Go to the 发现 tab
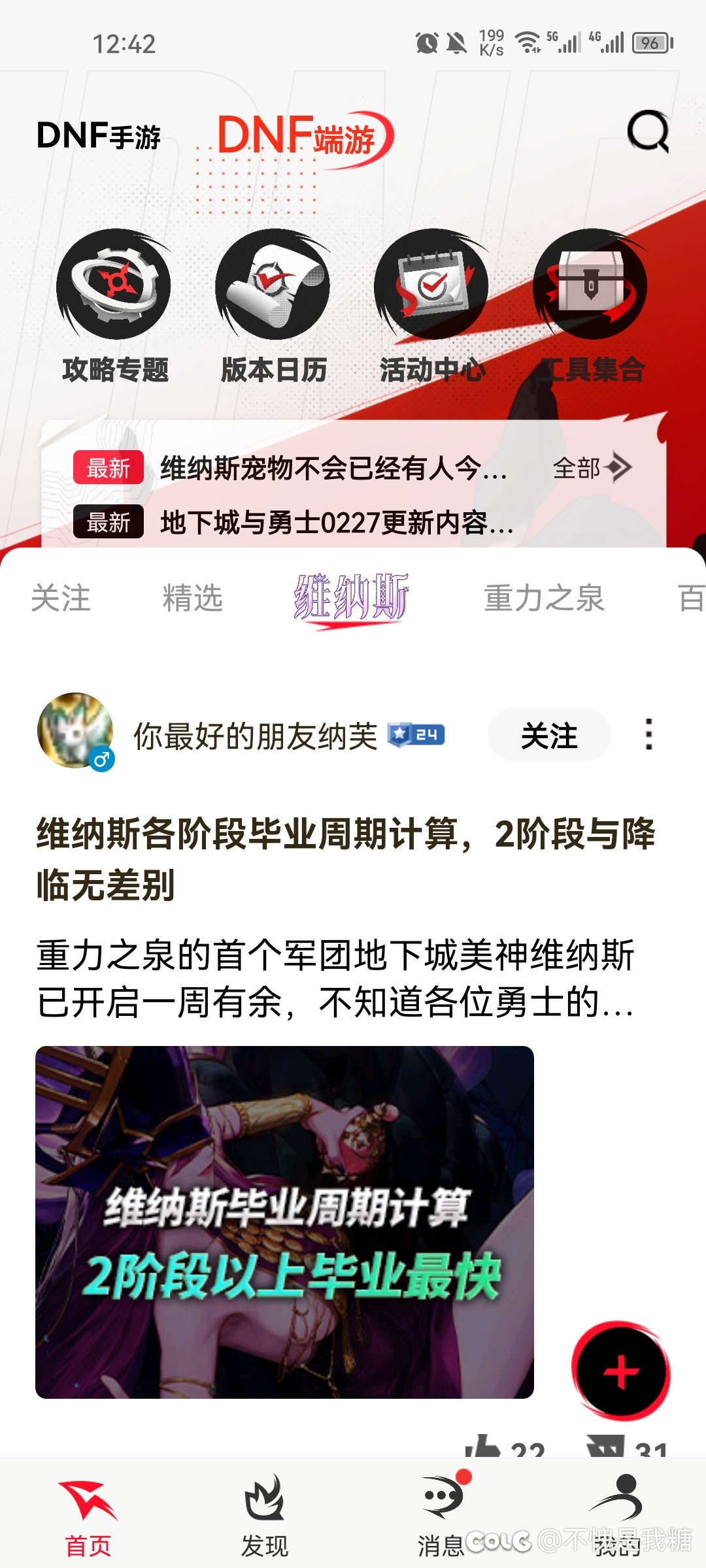 click(264, 1516)
